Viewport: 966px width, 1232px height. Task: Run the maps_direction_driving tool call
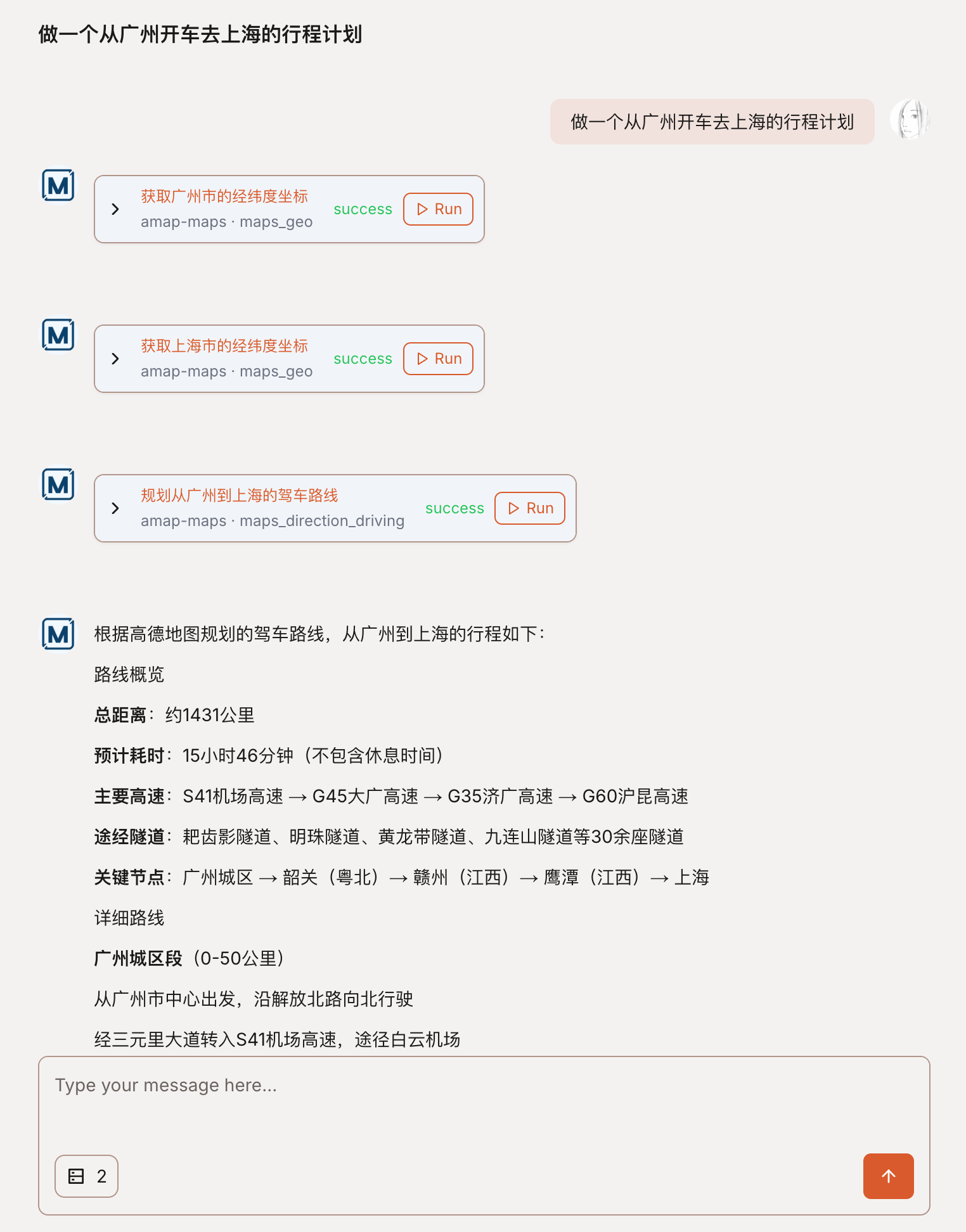[x=529, y=508]
